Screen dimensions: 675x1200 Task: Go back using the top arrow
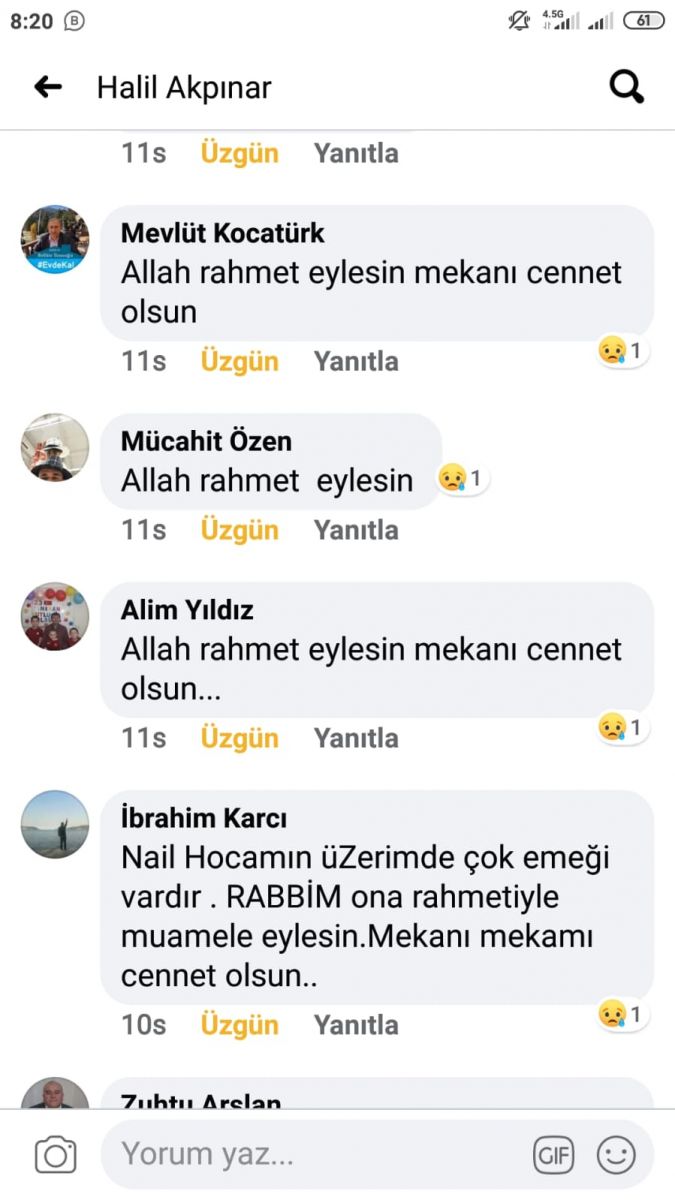(x=48, y=88)
